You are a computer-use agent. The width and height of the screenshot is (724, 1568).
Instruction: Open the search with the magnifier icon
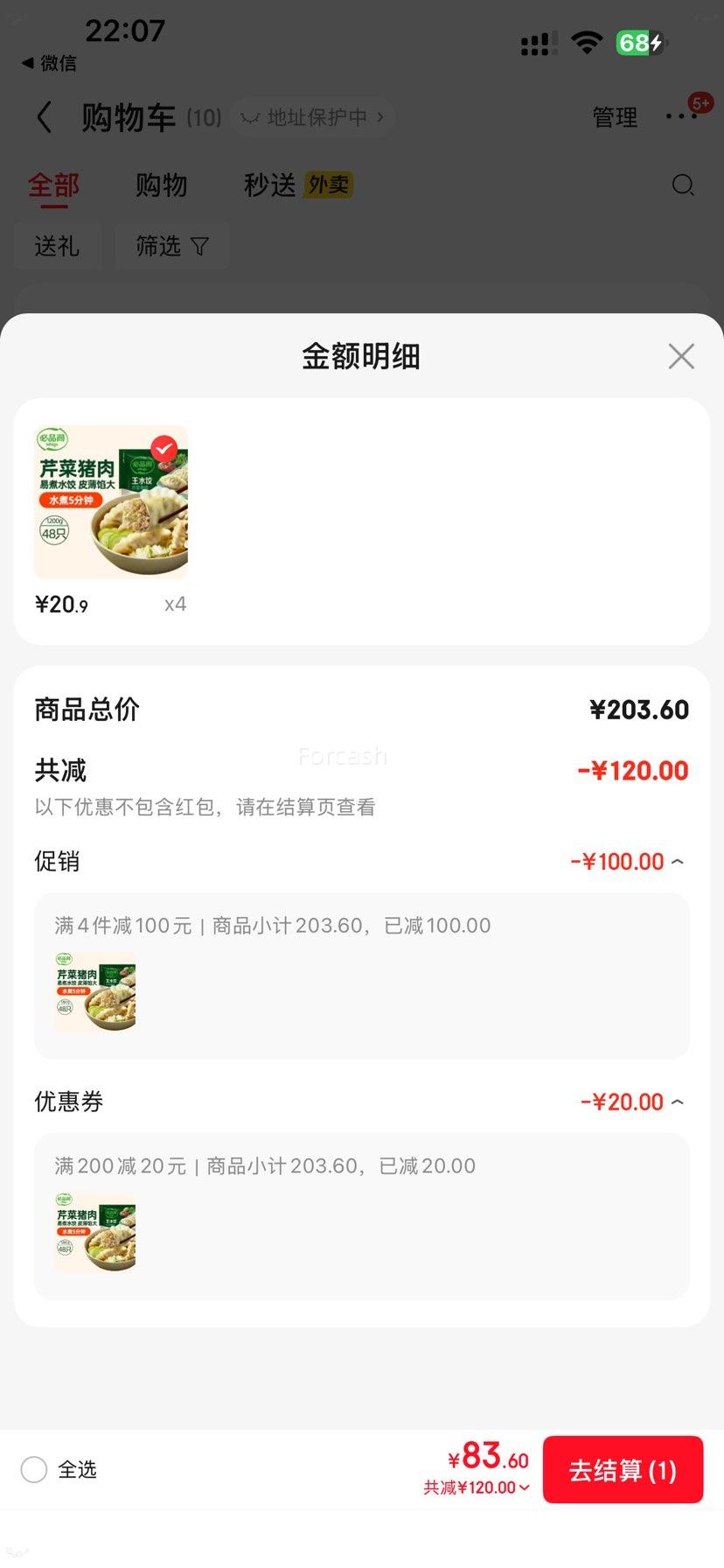click(x=683, y=185)
